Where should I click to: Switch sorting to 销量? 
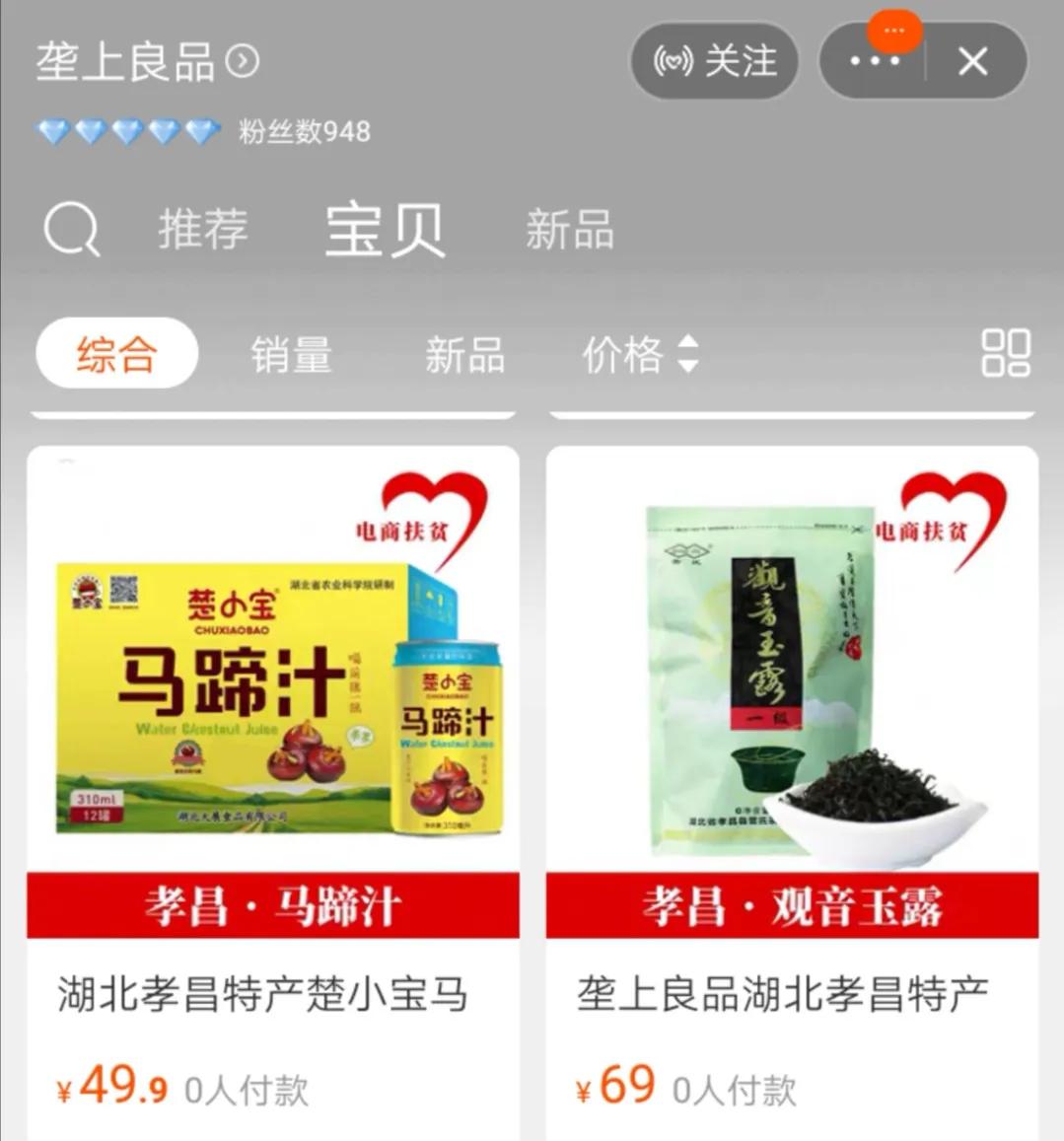tap(290, 355)
